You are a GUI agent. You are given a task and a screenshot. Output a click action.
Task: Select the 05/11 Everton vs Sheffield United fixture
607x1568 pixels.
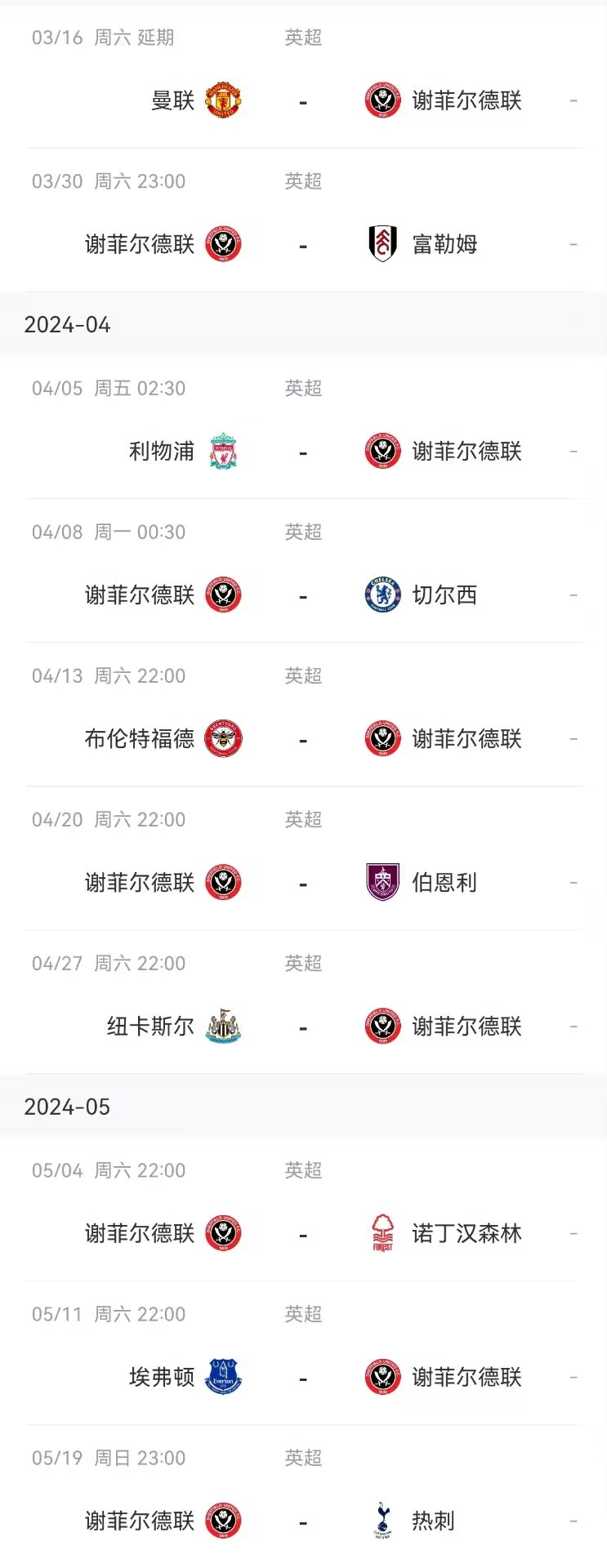coord(303,1379)
